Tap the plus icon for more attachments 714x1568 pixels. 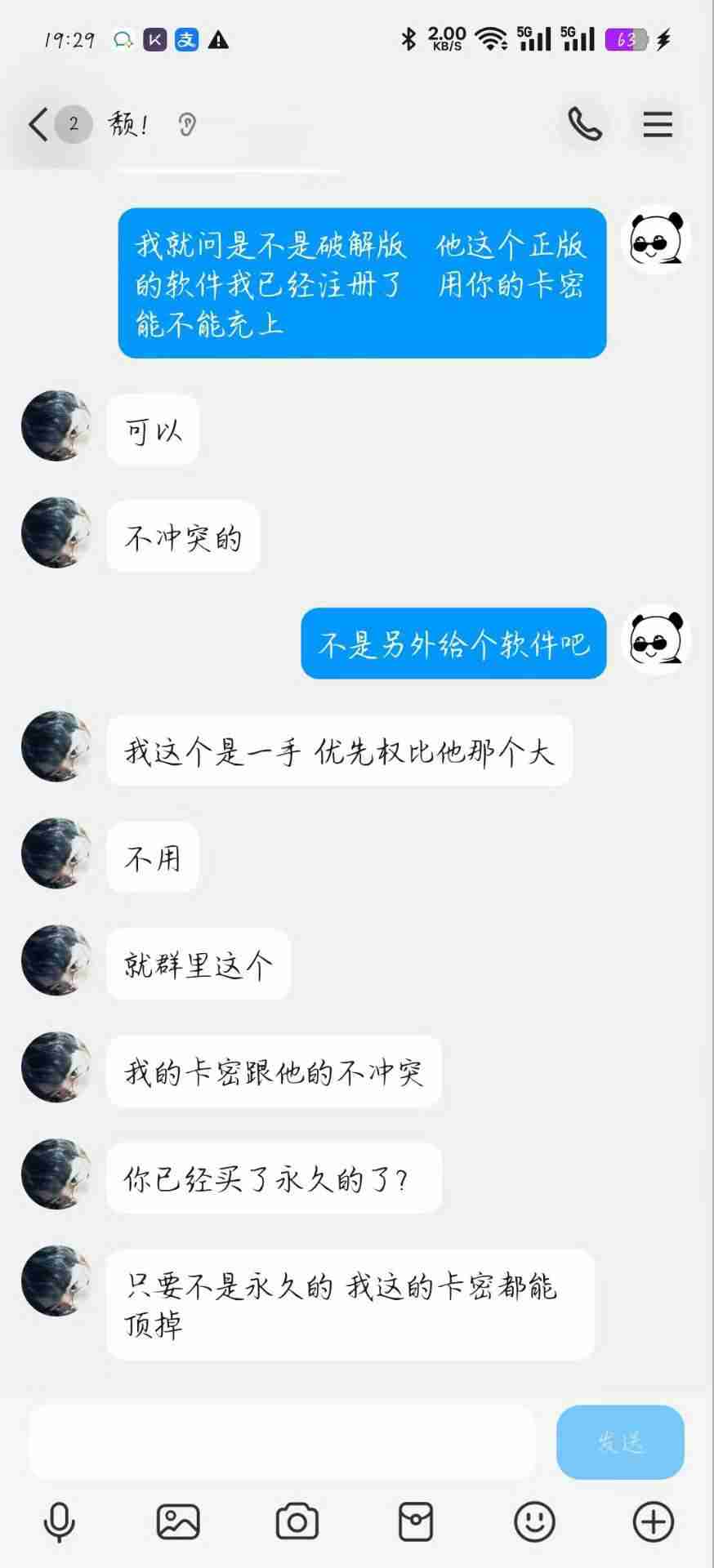coord(652,1521)
